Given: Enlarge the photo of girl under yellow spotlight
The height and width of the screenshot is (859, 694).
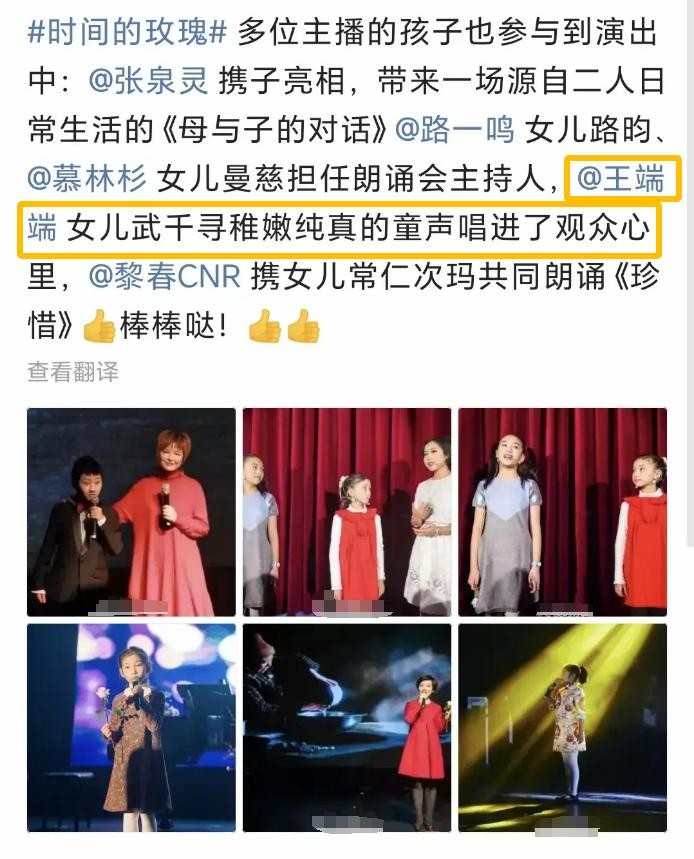Looking at the screenshot, I should (x=563, y=727).
